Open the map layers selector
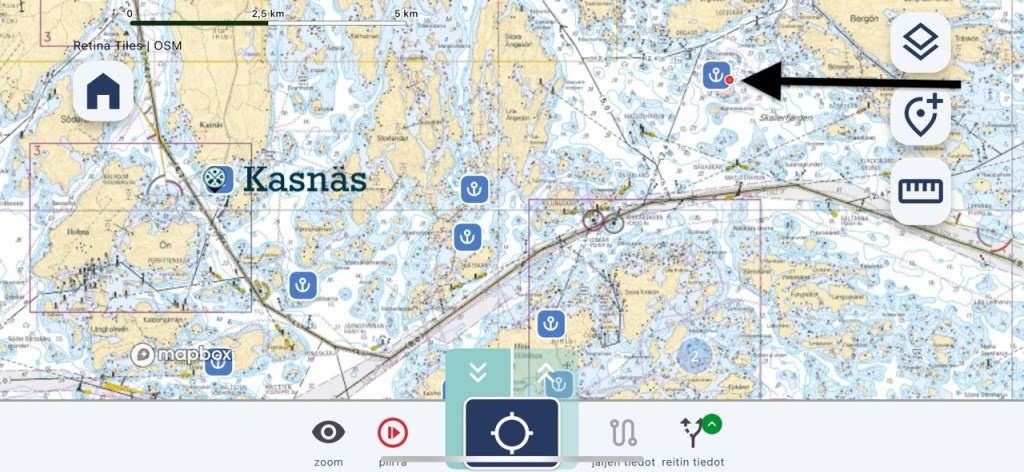 point(920,43)
